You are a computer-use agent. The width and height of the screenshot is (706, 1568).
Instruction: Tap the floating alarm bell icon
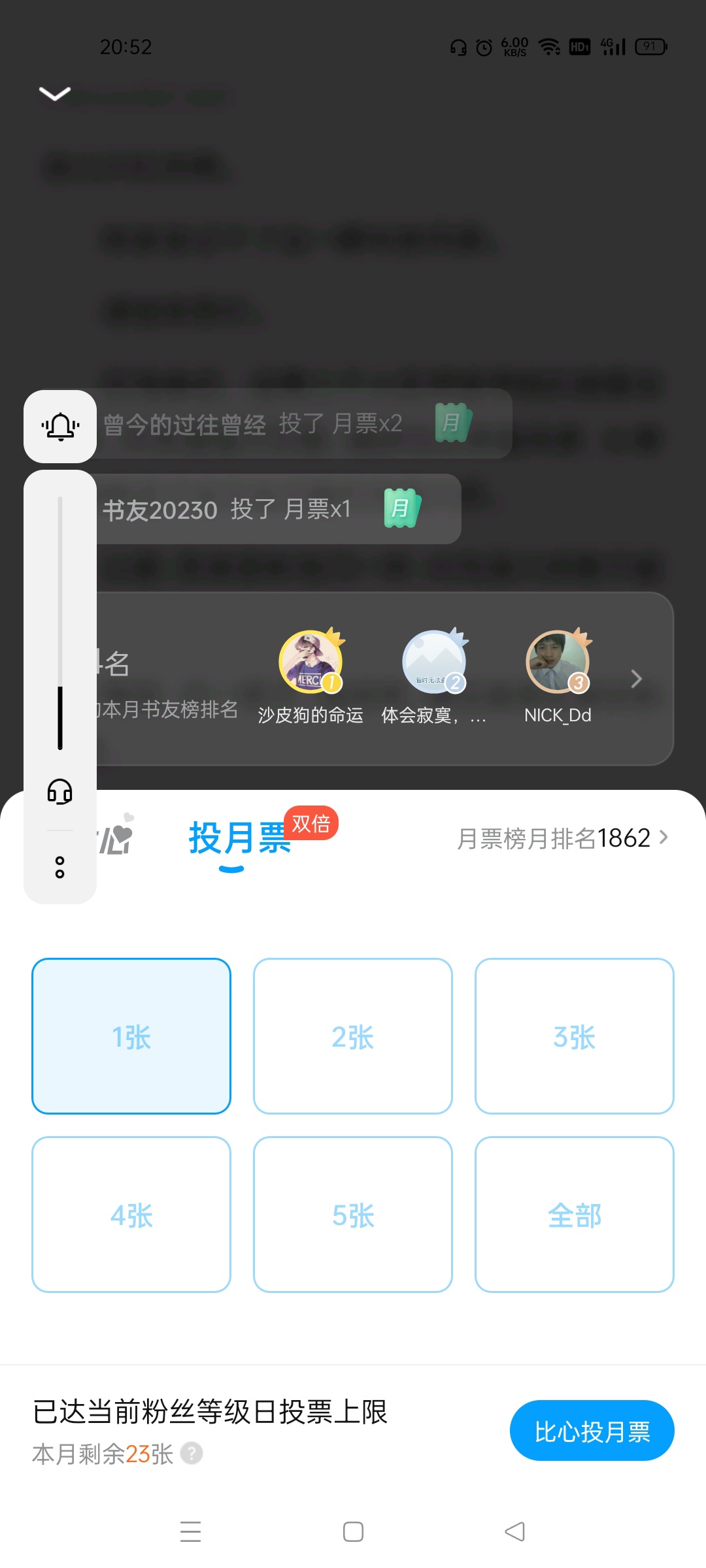point(60,427)
